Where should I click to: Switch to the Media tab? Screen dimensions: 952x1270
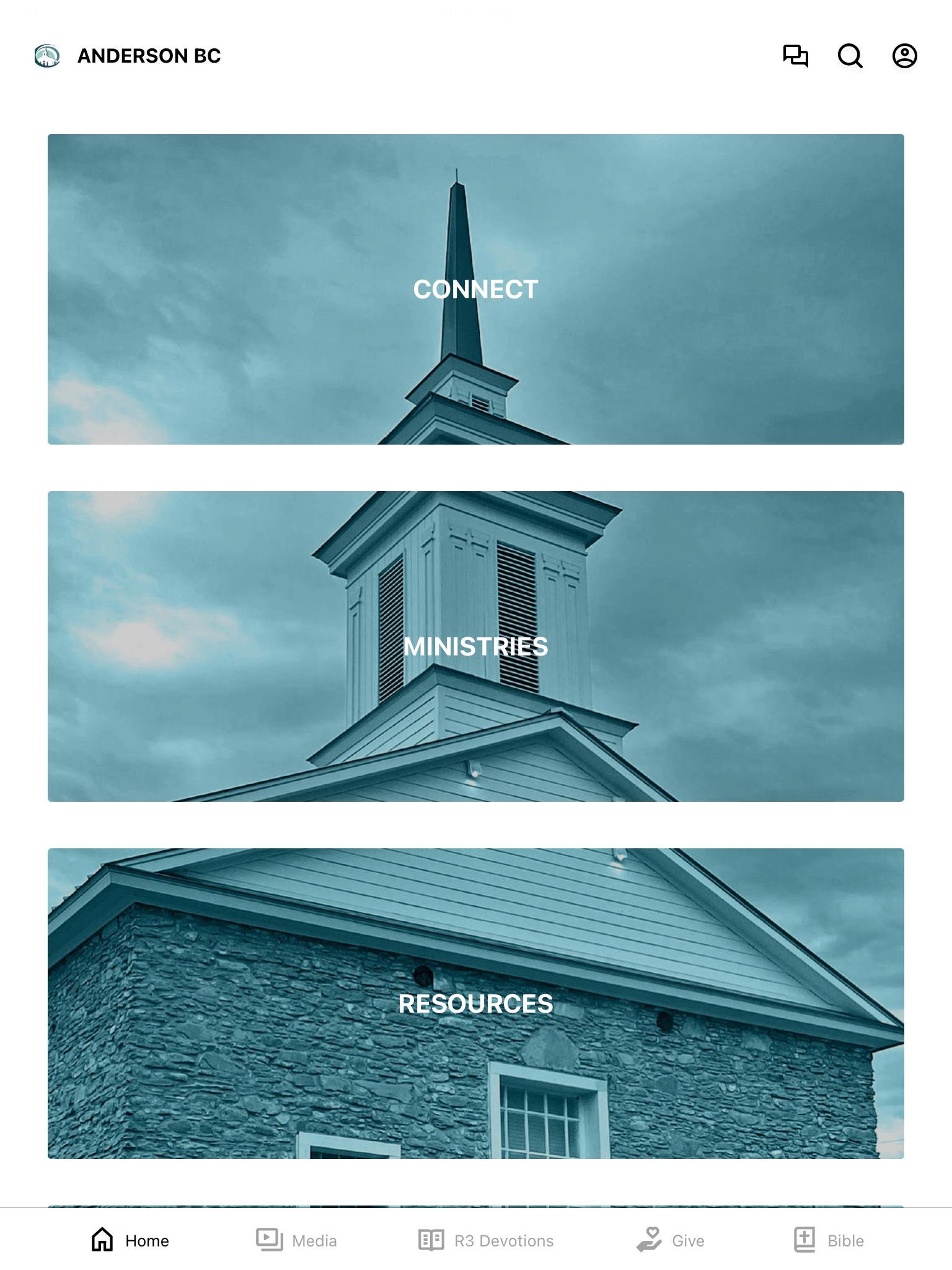296,1240
